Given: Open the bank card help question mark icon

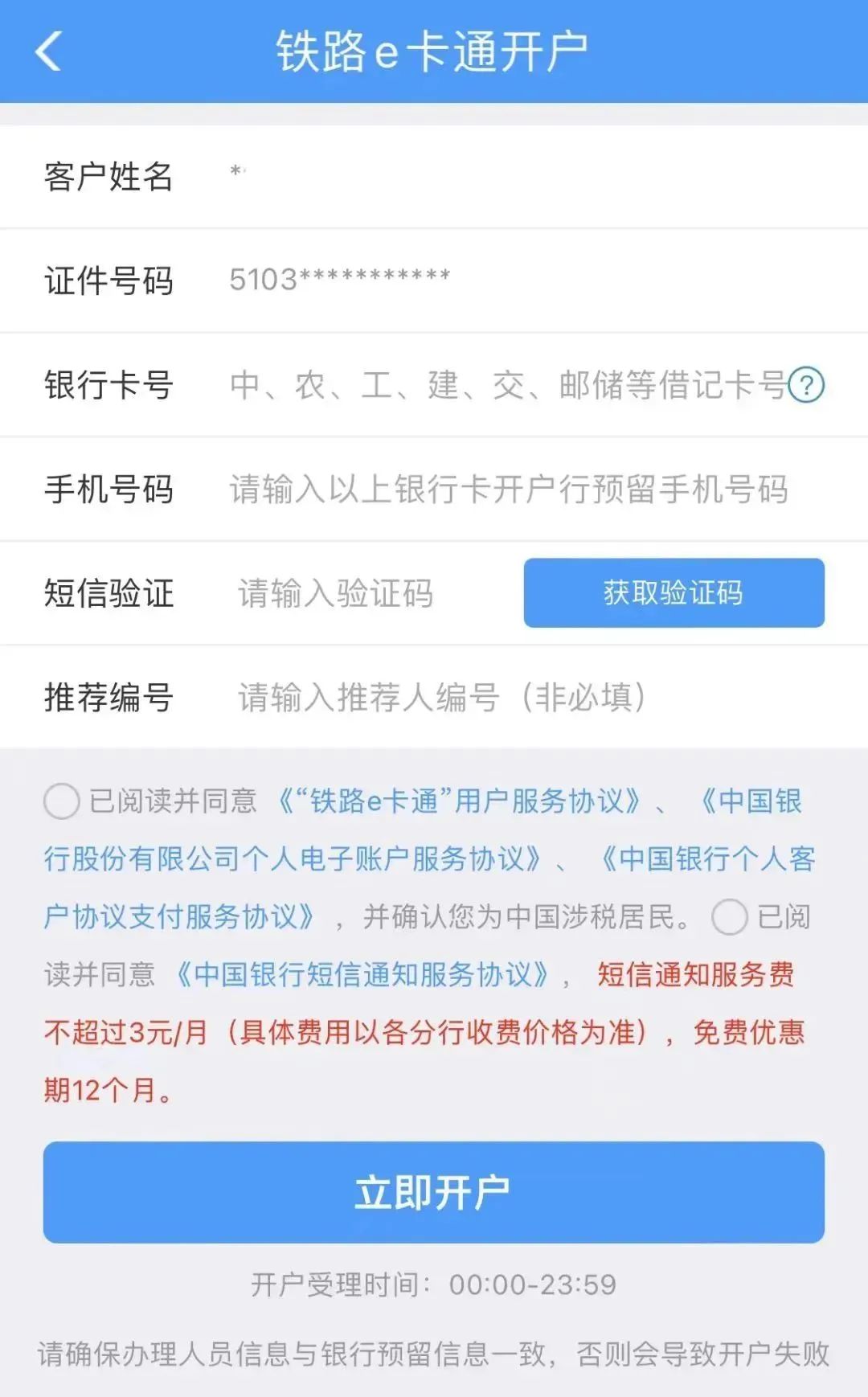Looking at the screenshot, I should (x=808, y=385).
